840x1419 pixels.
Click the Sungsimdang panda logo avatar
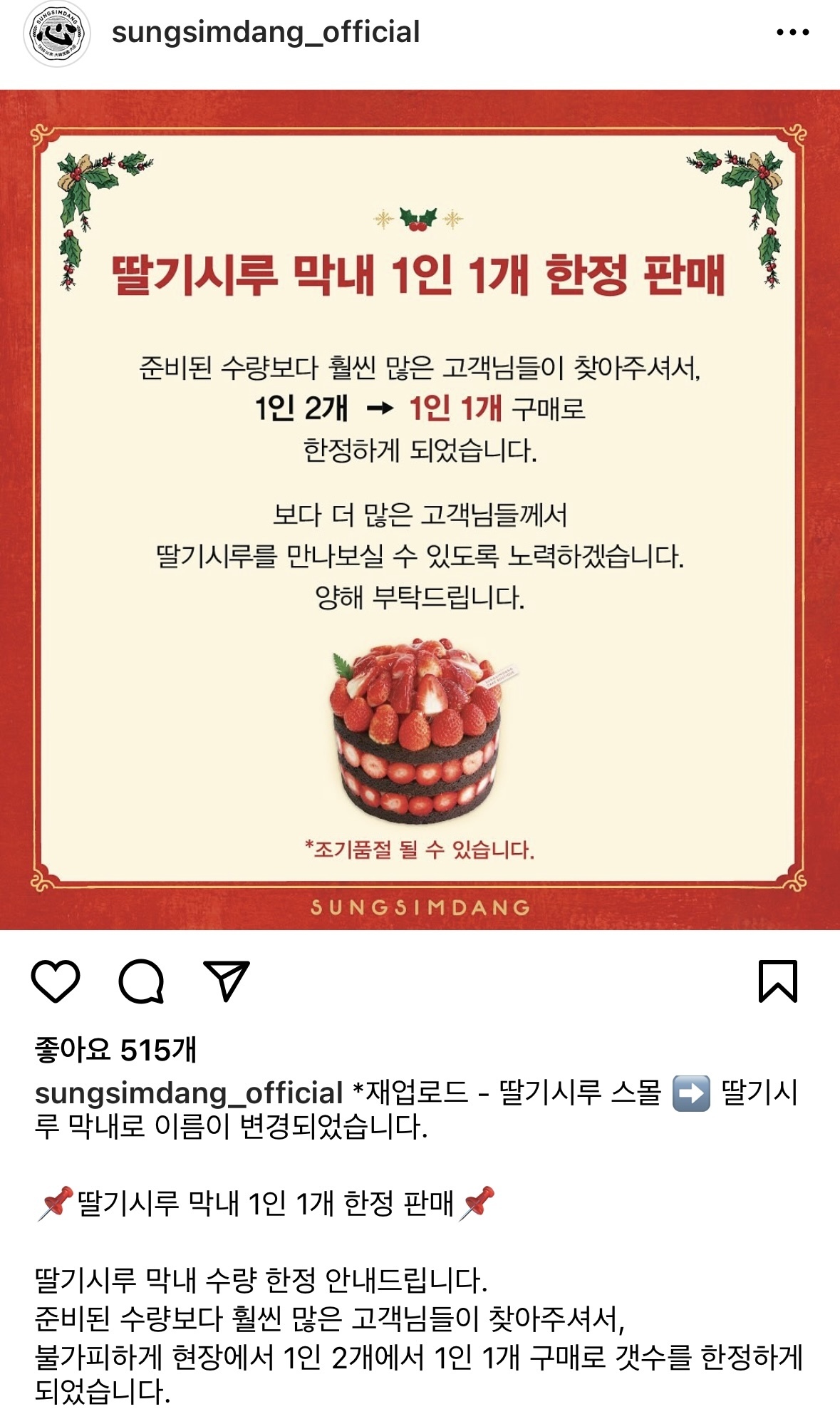[x=56, y=33]
